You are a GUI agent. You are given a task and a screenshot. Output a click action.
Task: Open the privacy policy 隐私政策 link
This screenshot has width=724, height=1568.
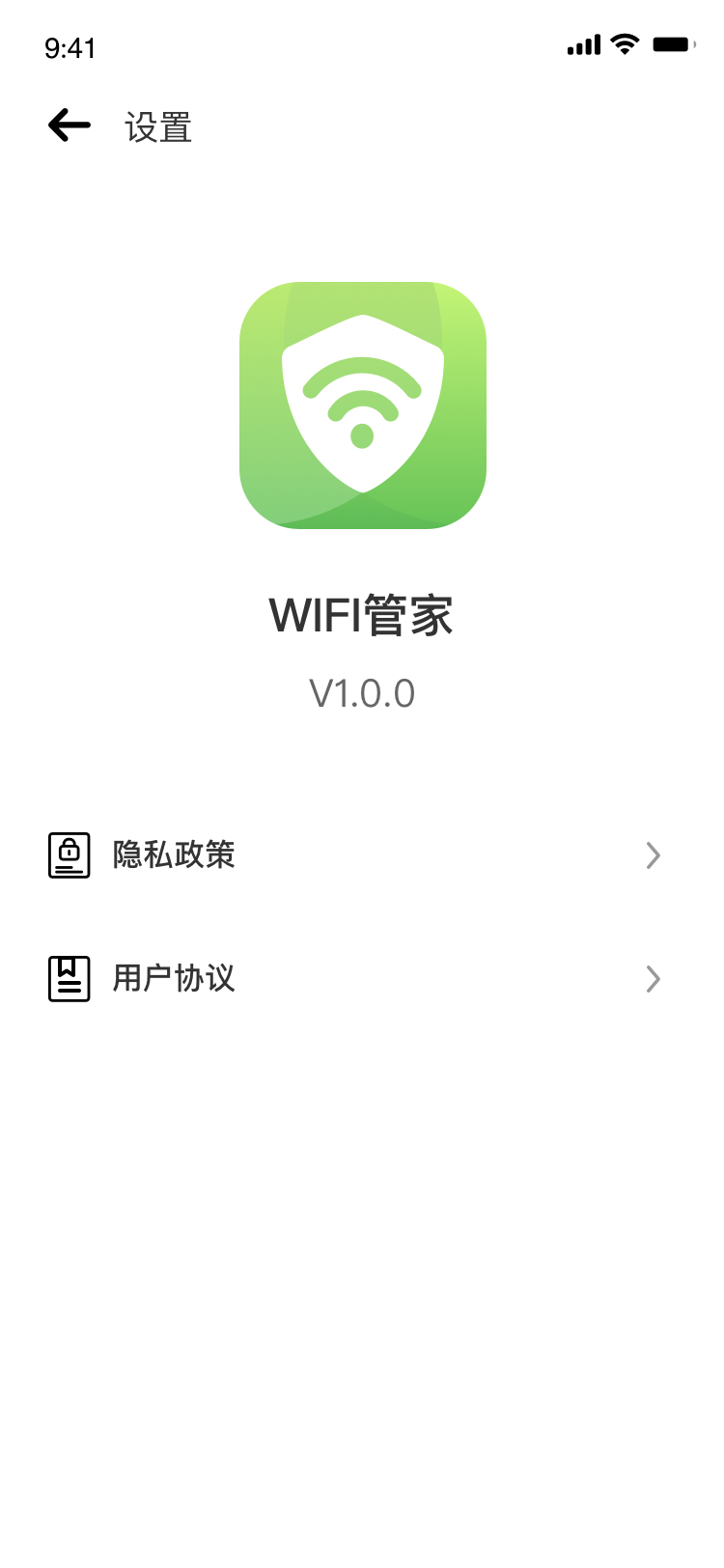[174, 854]
